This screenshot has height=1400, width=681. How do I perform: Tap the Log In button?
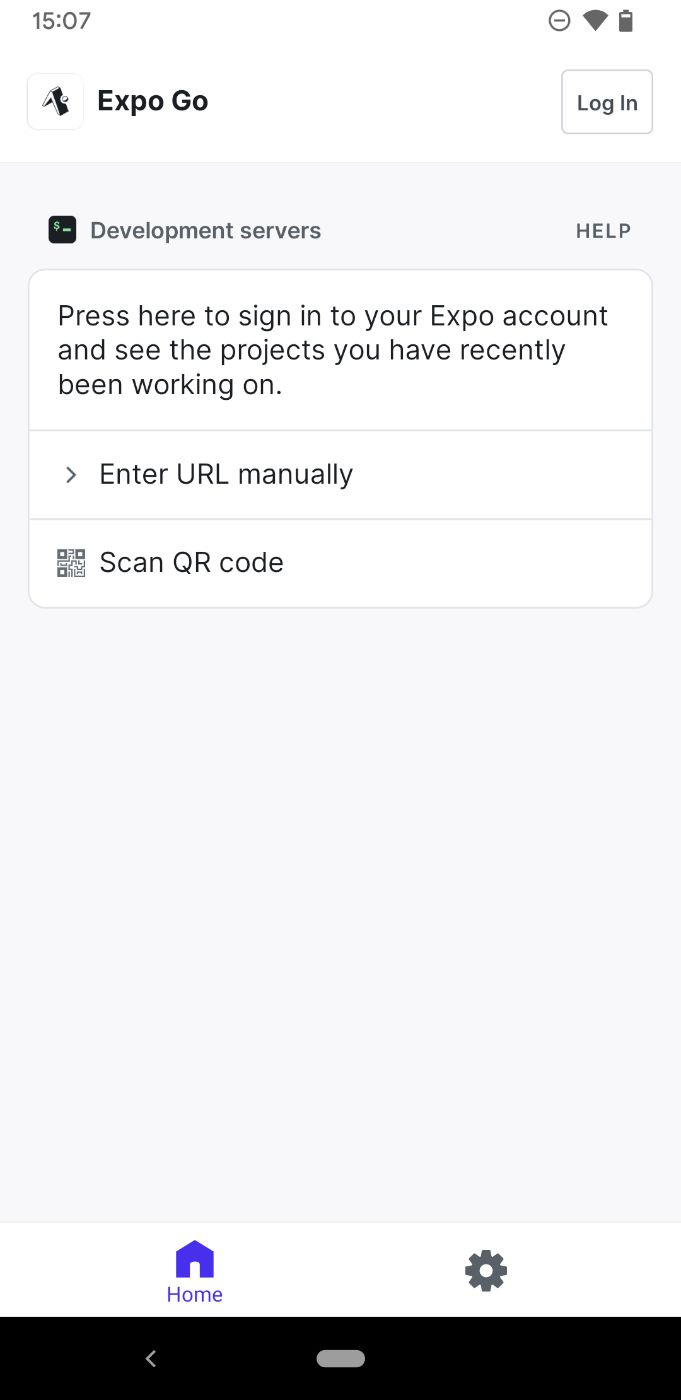[x=607, y=102]
